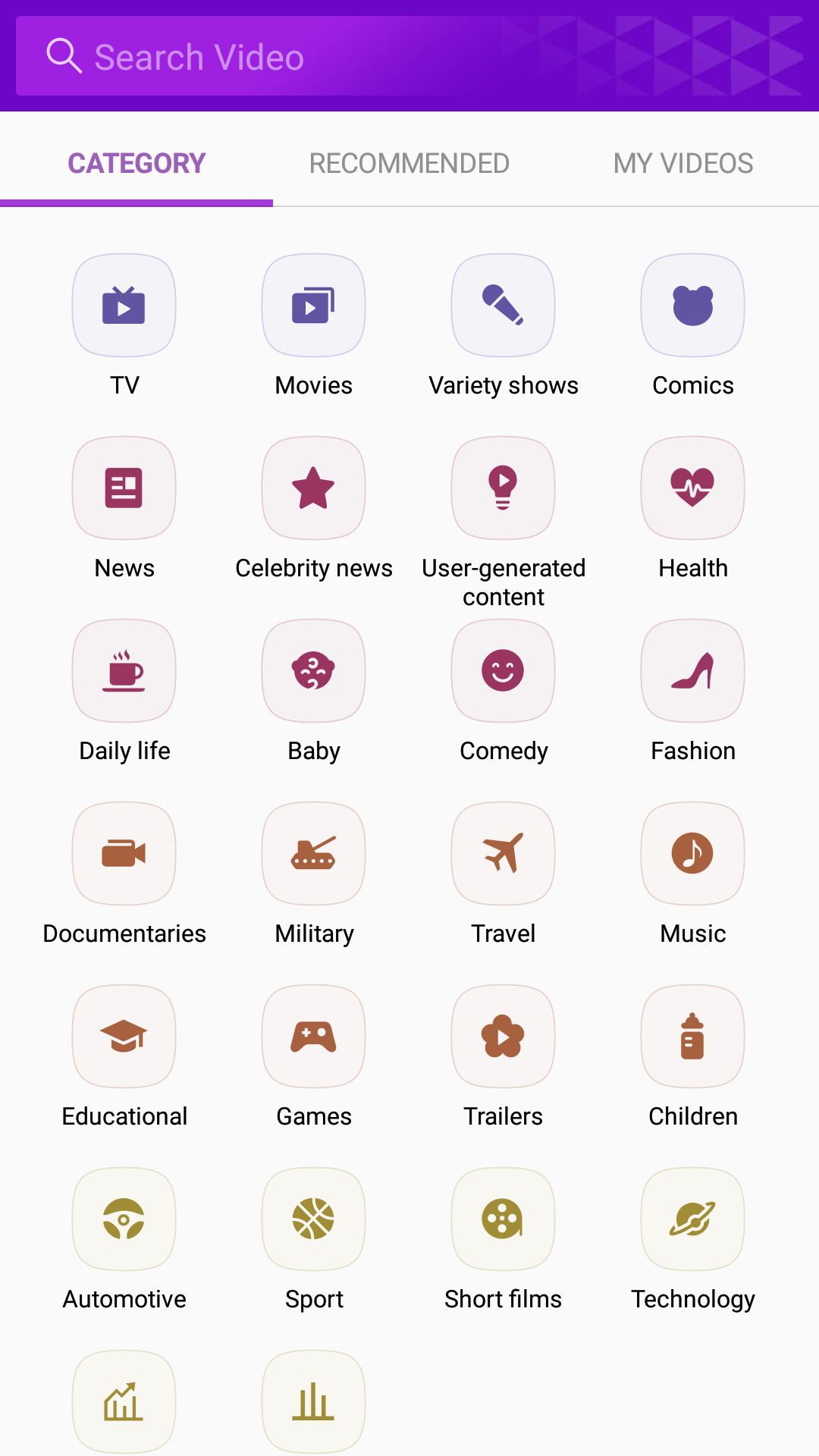Select User-generated content category
Screen dimensions: 819x1456
point(504,488)
